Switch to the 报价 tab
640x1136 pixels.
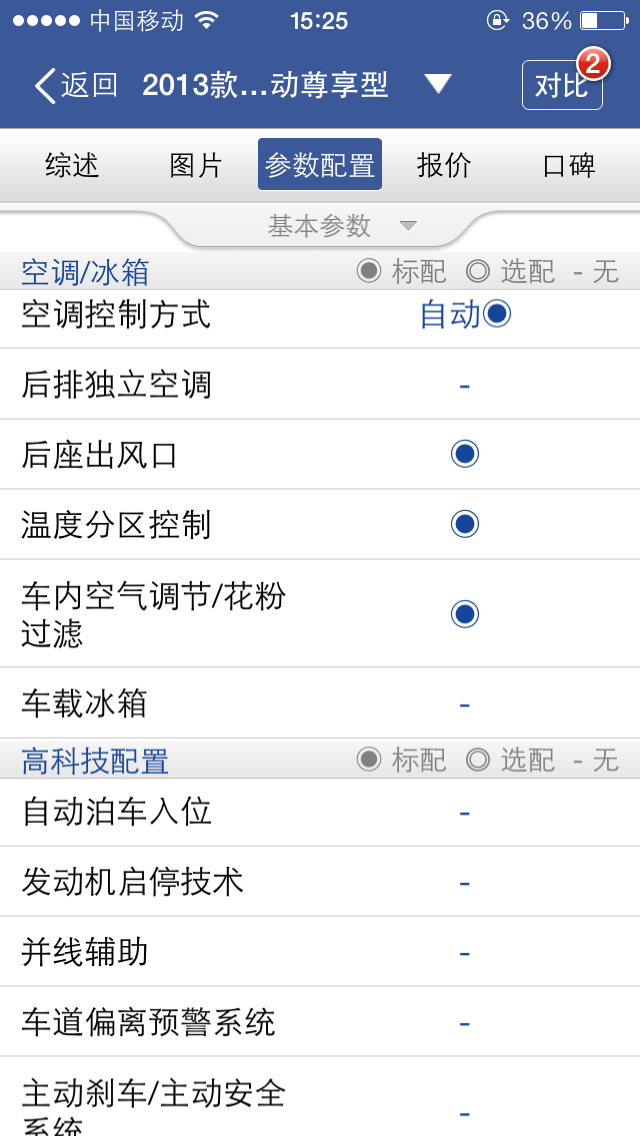(444, 165)
